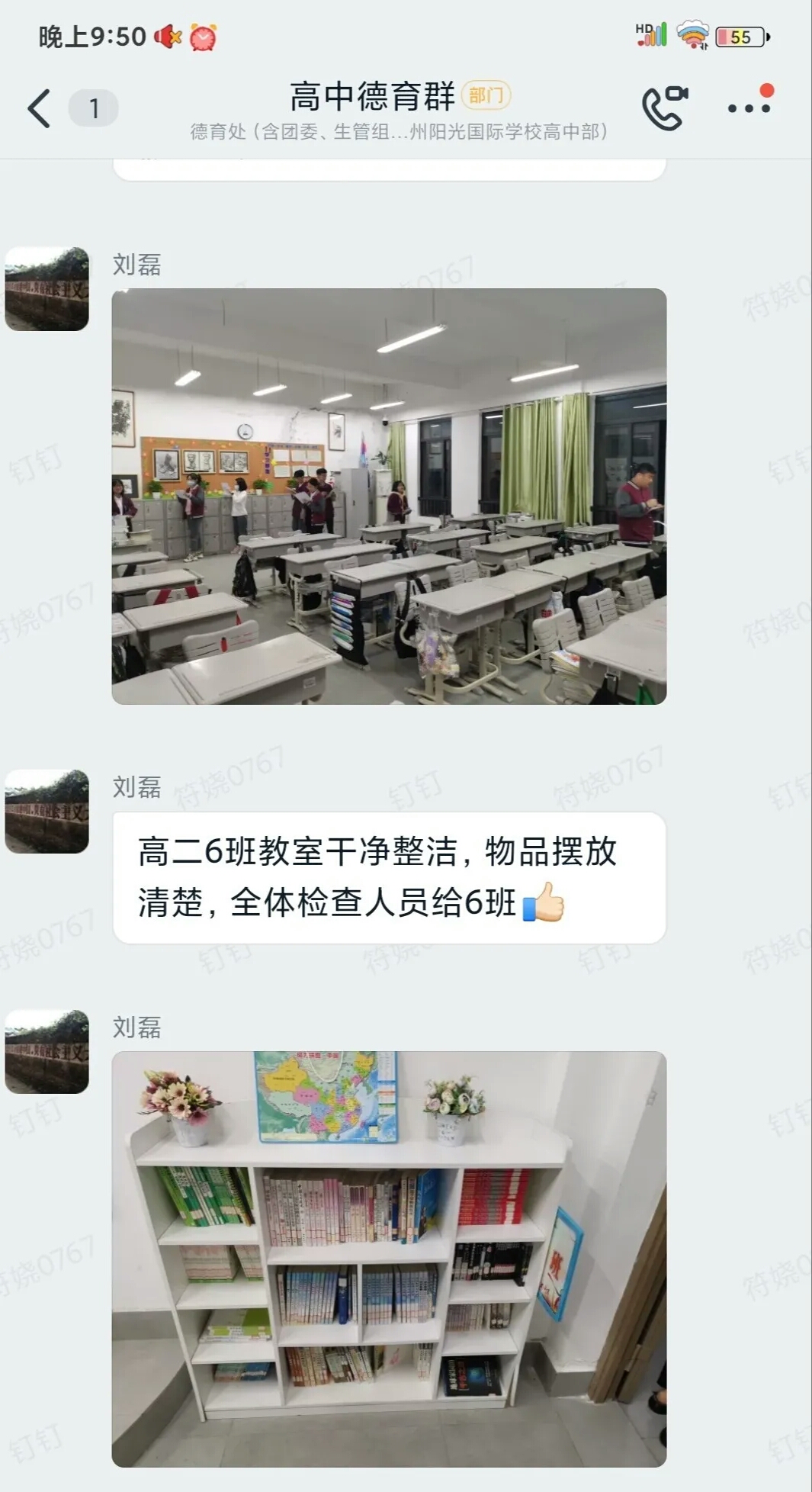
Task: Open the group chat overflow menu
Action: (x=749, y=107)
